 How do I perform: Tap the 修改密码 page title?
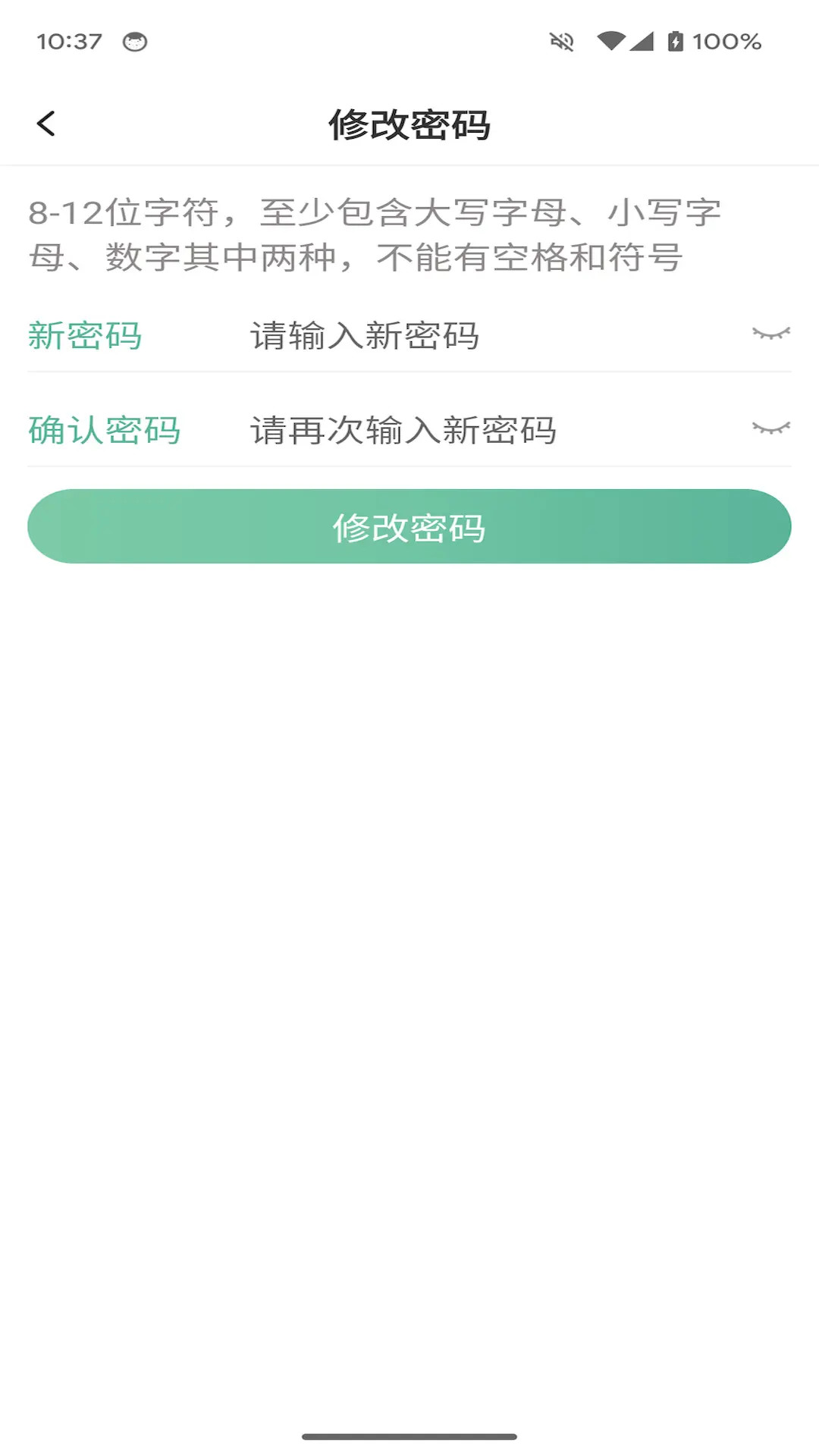point(409,124)
